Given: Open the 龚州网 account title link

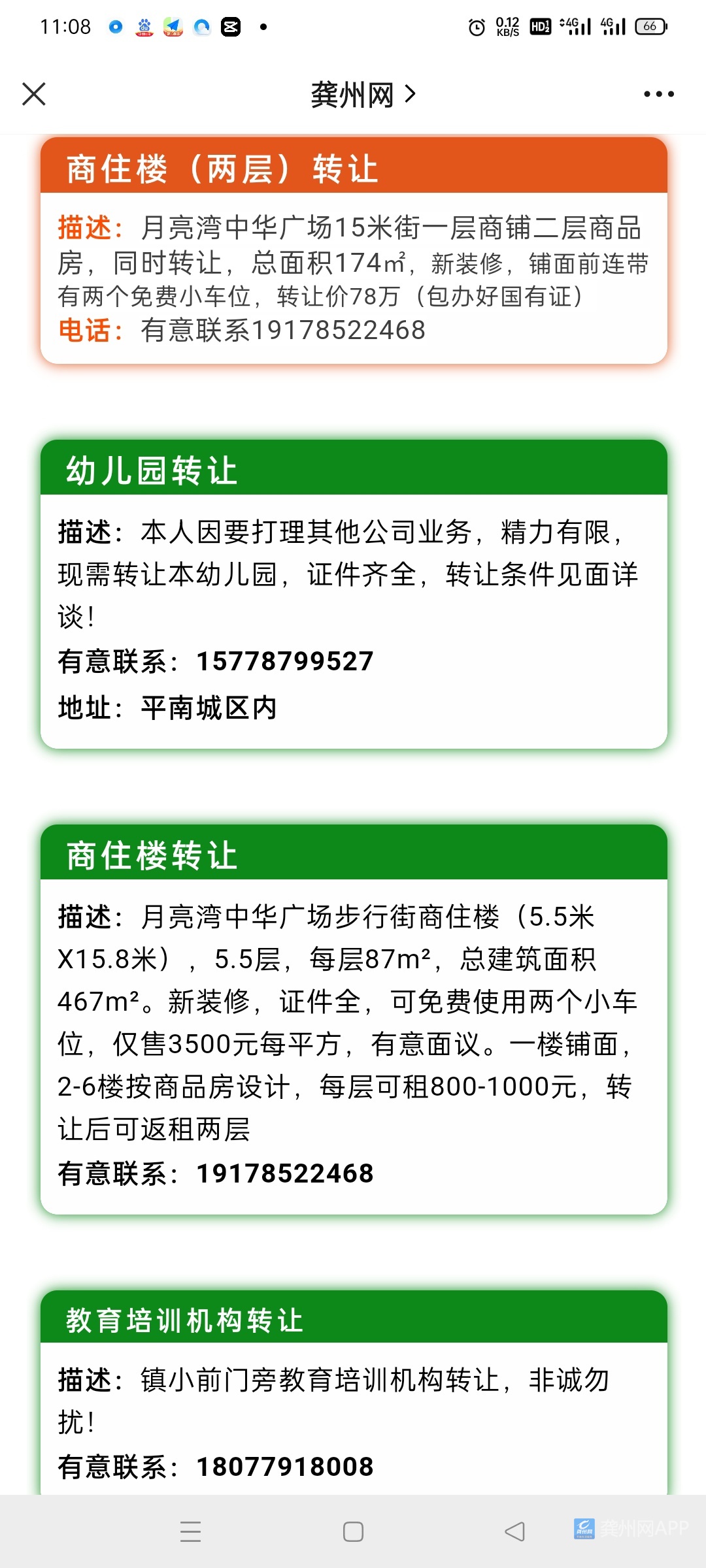Looking at the screenshot, I should (362, 95).
